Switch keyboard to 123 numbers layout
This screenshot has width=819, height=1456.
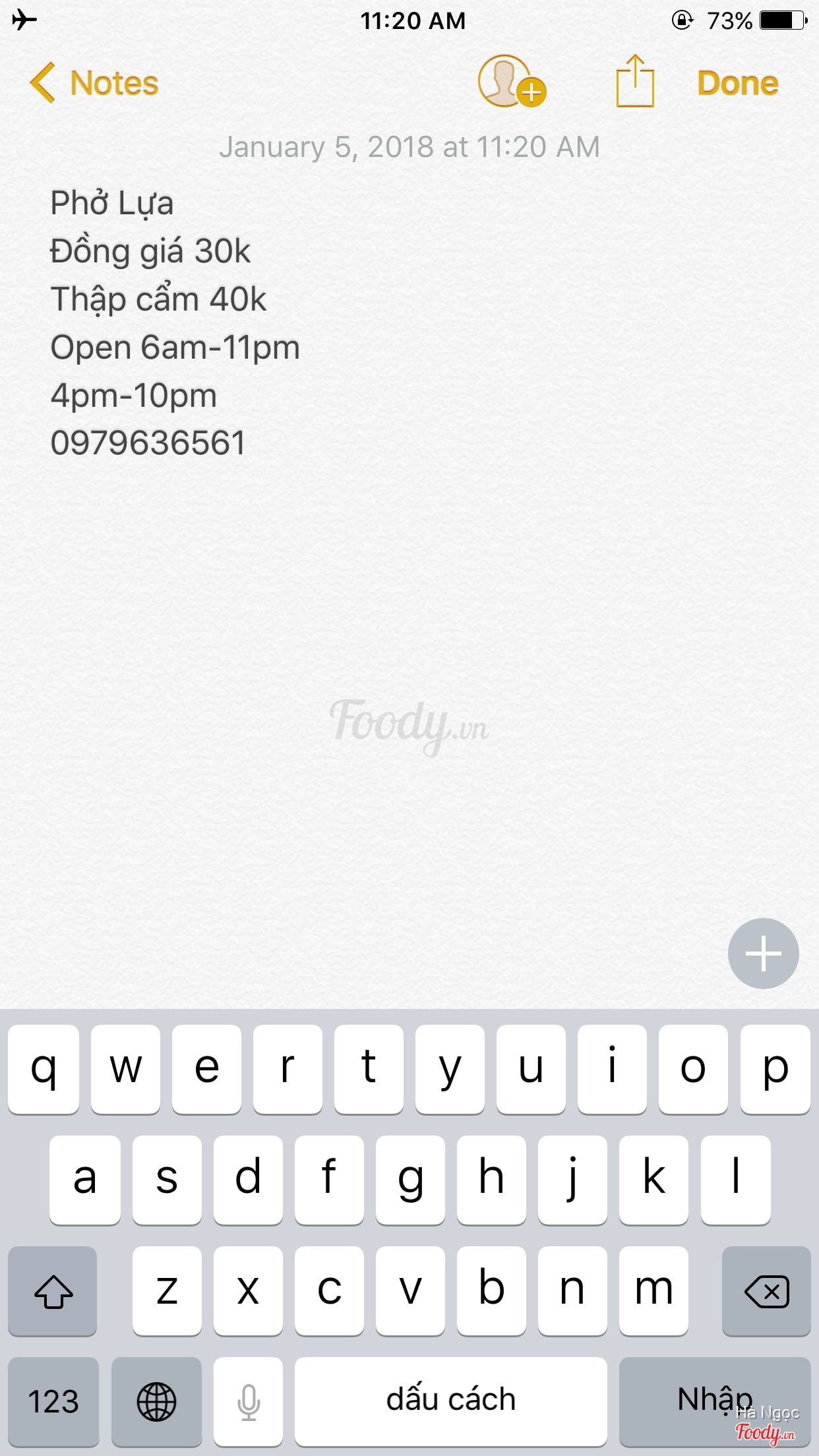click(x=53, y=1401)
